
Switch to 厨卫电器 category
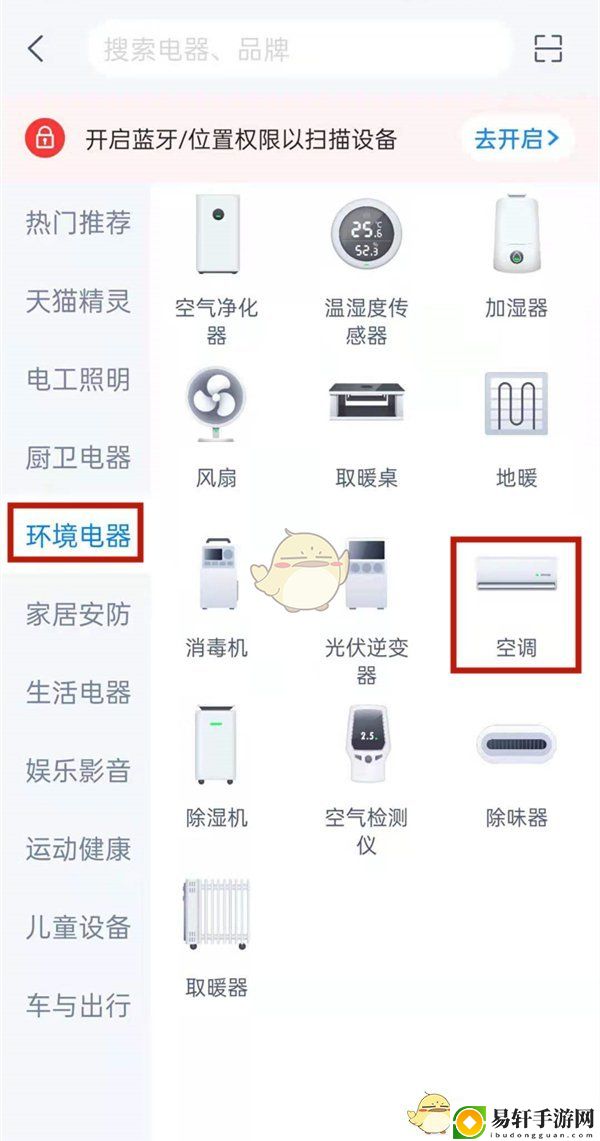click(x=78, y=458)
